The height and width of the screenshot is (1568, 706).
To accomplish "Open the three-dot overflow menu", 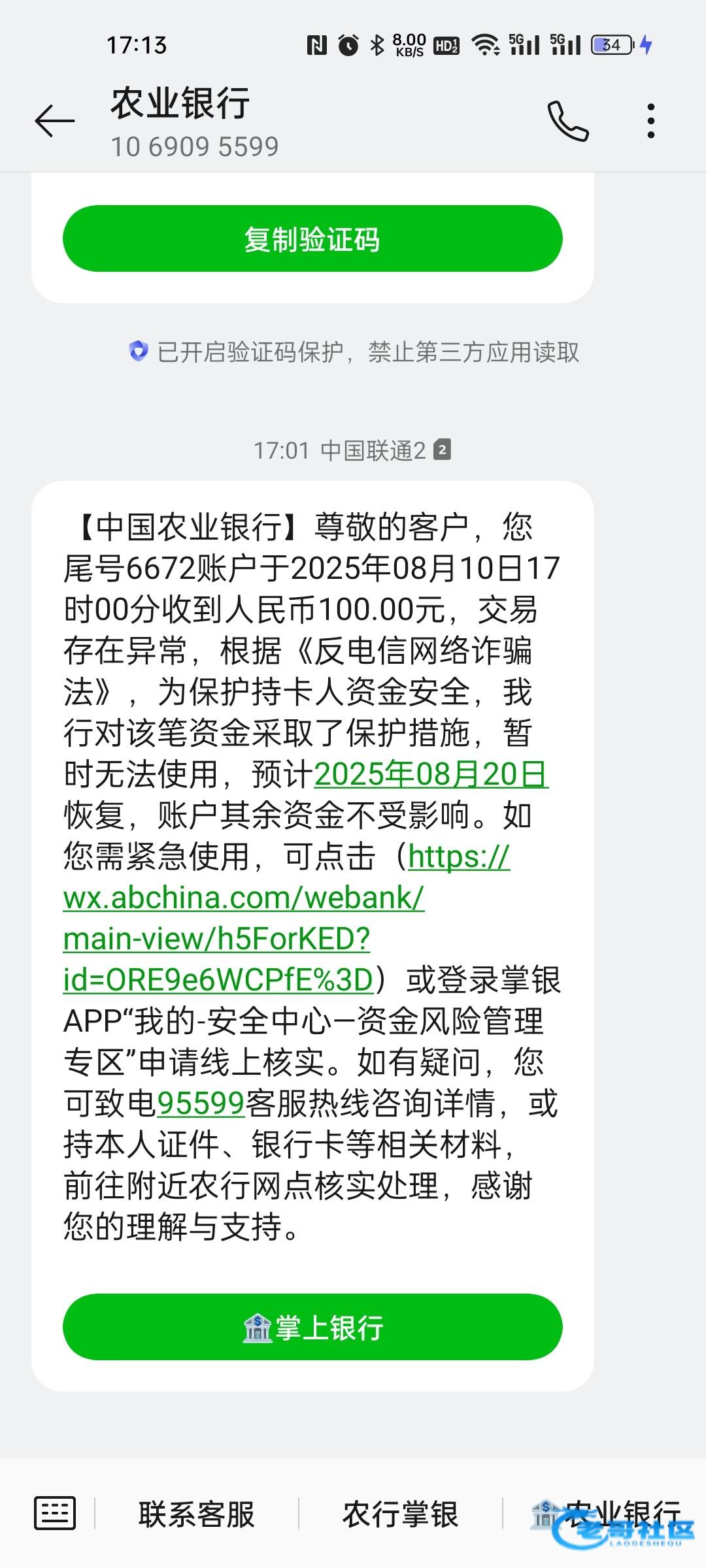I will [650, 121].
